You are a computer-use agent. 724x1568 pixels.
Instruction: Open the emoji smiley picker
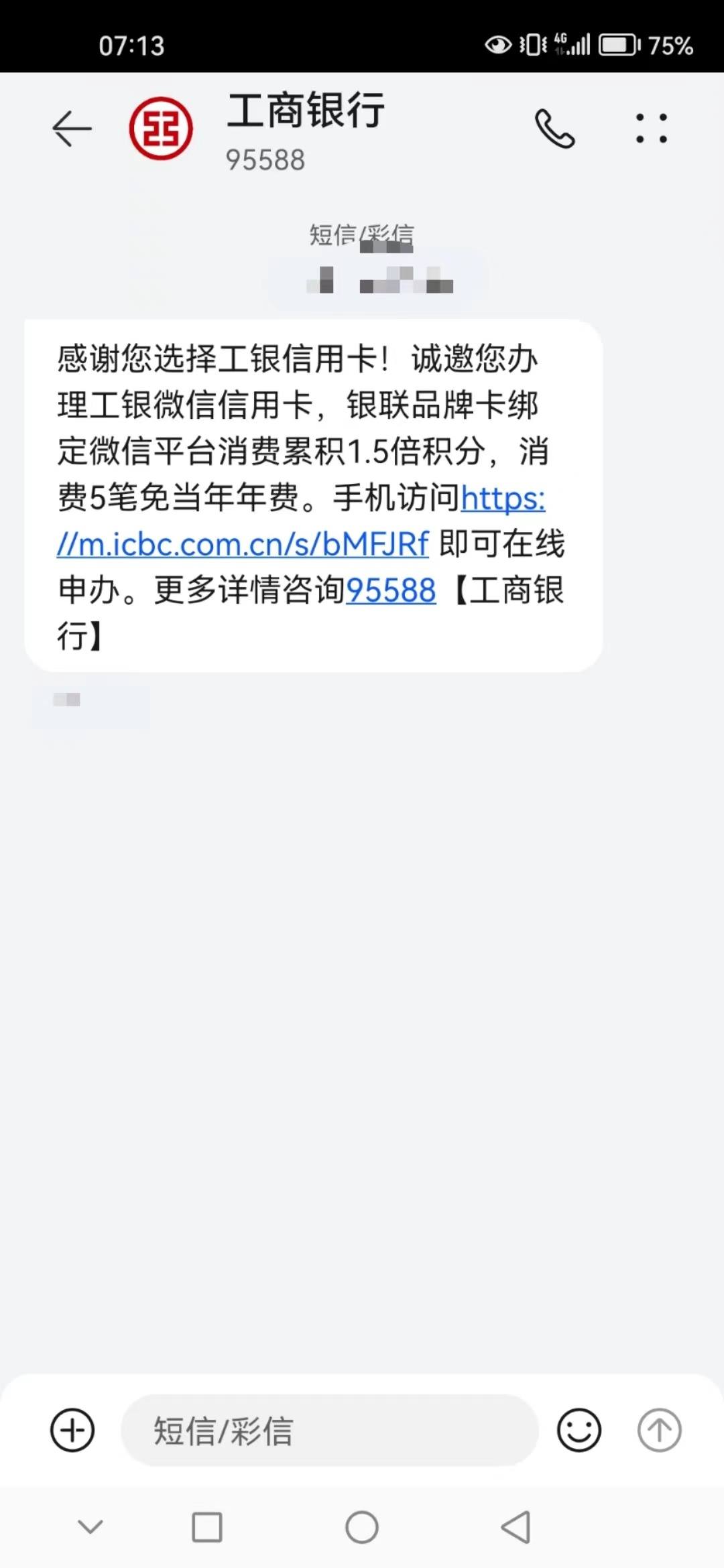tap(579, 1431)
